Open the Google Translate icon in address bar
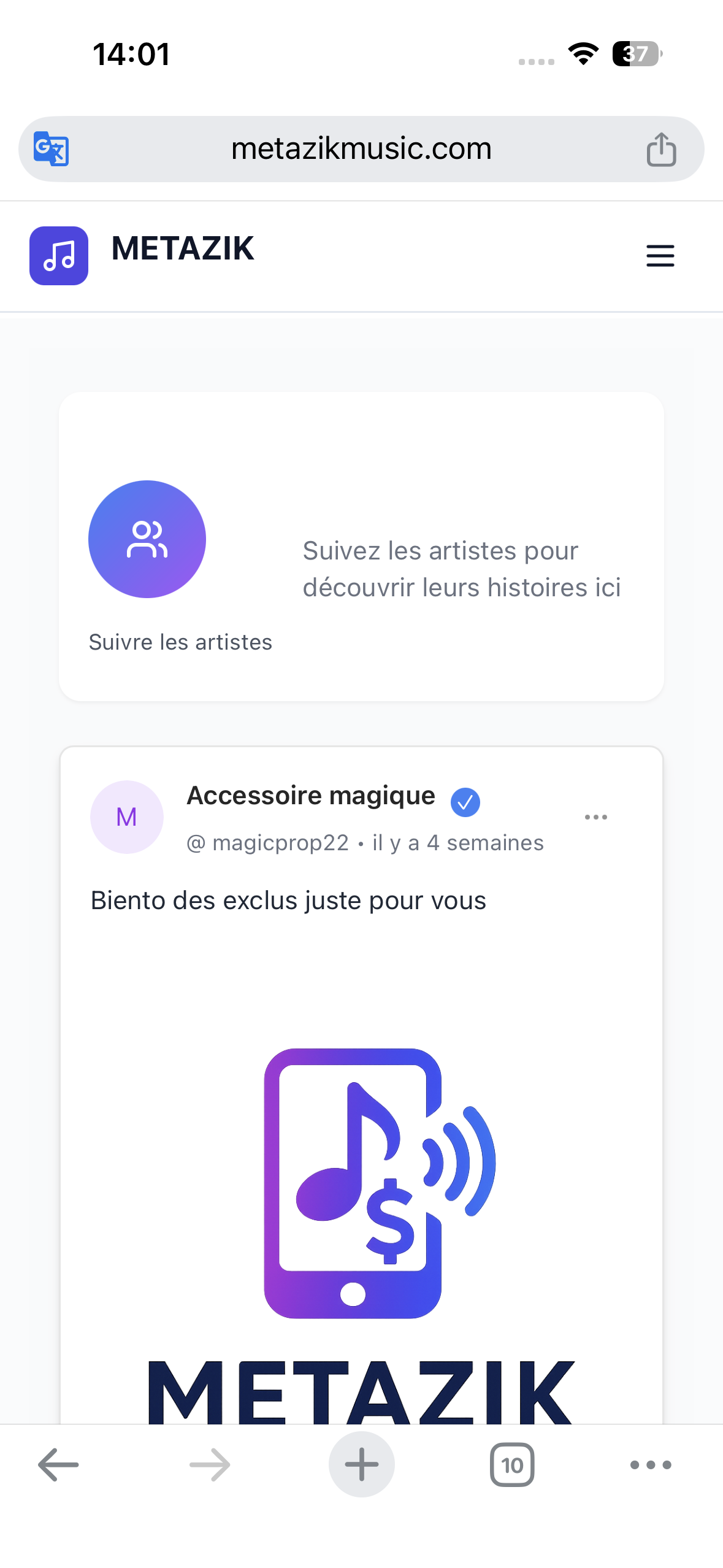The width and height of the screenshot is (723, 1568). [x=52, y=148]
